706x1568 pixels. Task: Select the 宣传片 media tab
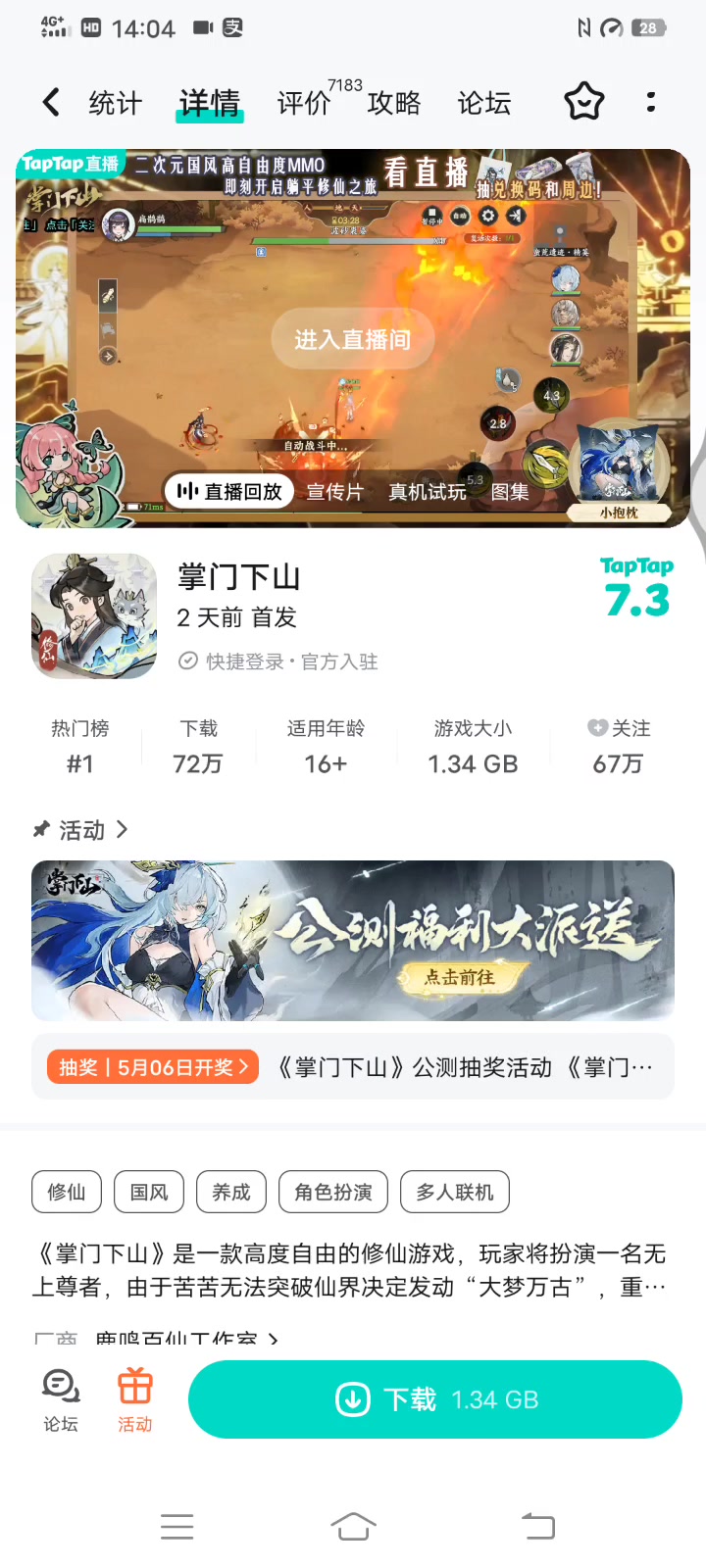click(x=334, y=492)
